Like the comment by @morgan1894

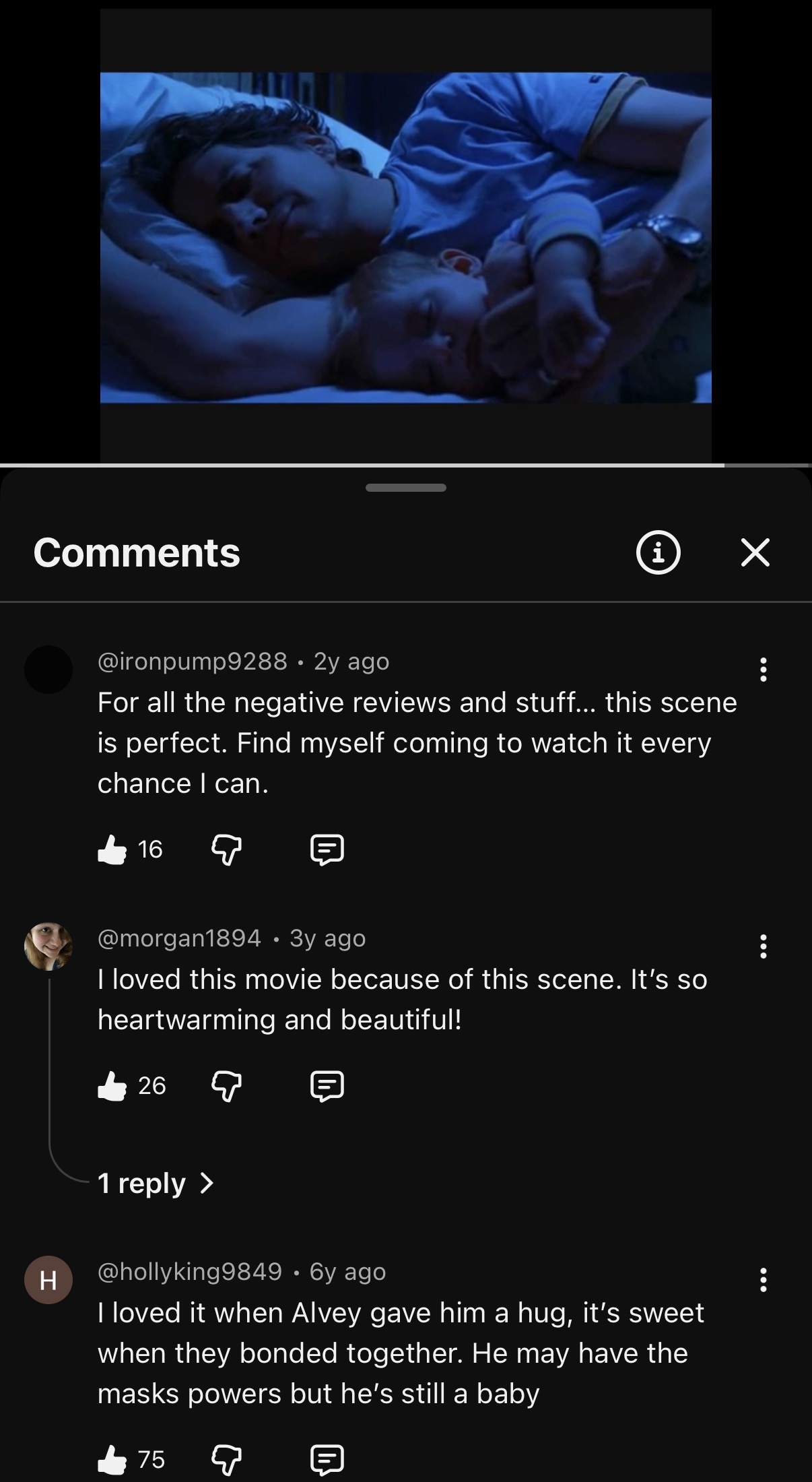[112, 1085]
